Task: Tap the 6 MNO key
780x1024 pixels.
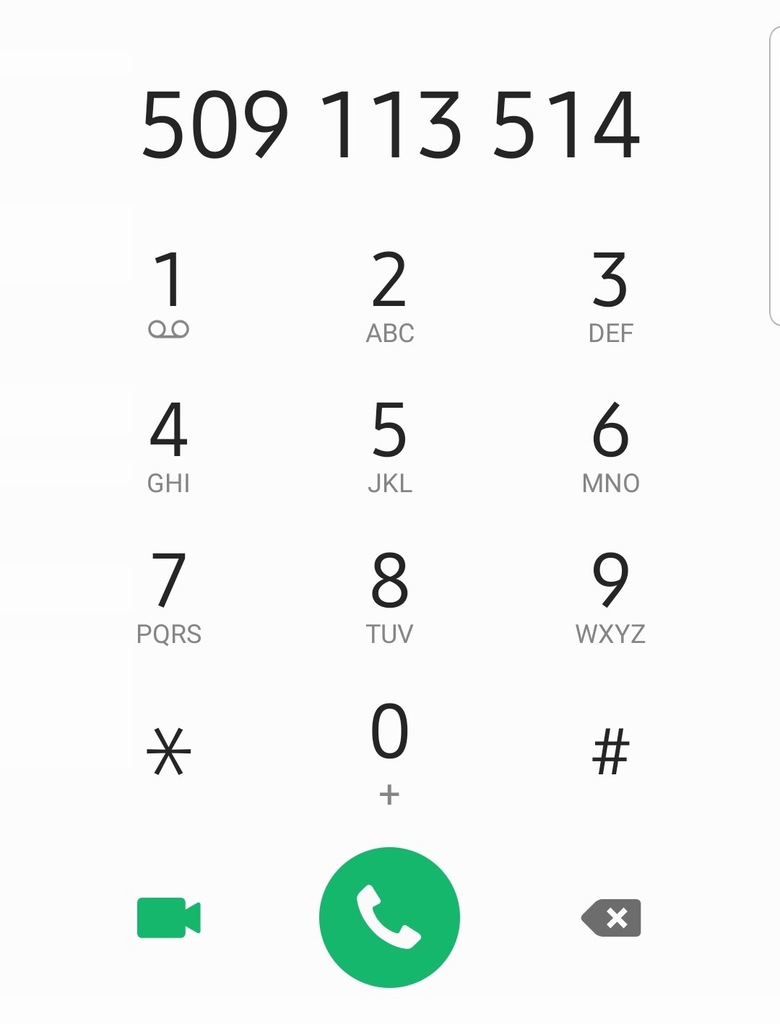Action: coord(610,445)
